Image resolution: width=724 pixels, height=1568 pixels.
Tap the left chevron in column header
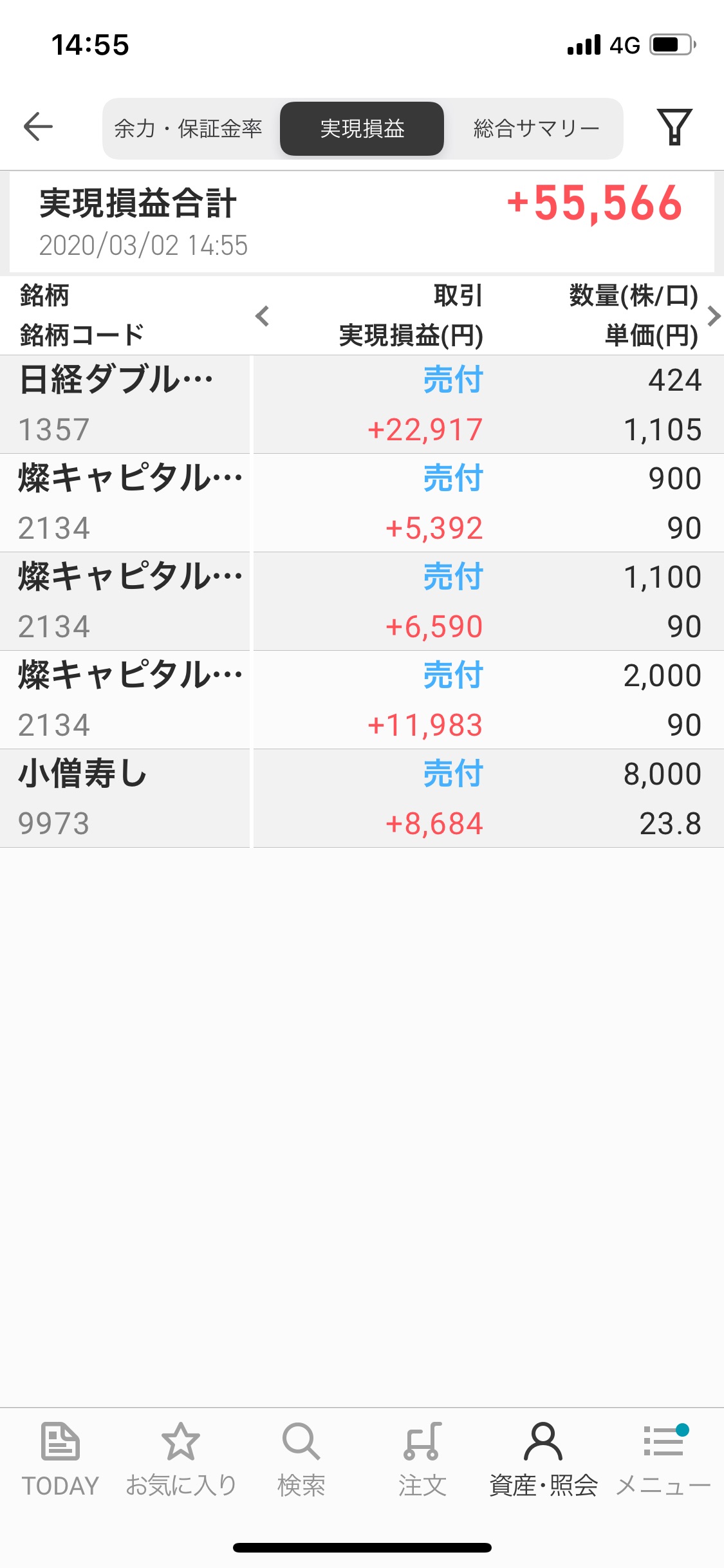[262, 316]
